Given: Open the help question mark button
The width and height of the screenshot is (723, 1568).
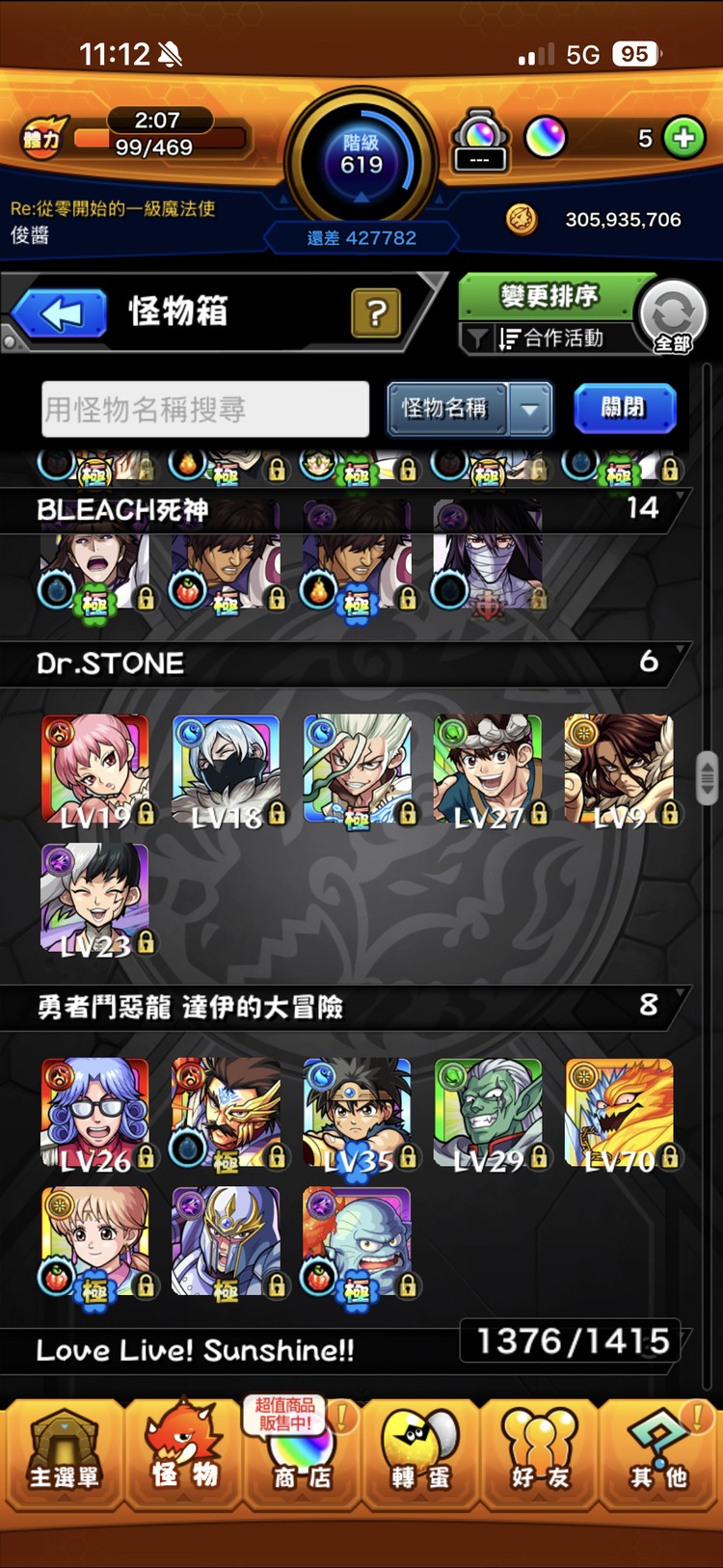Looking at the screenshot, I should point(376,312).
